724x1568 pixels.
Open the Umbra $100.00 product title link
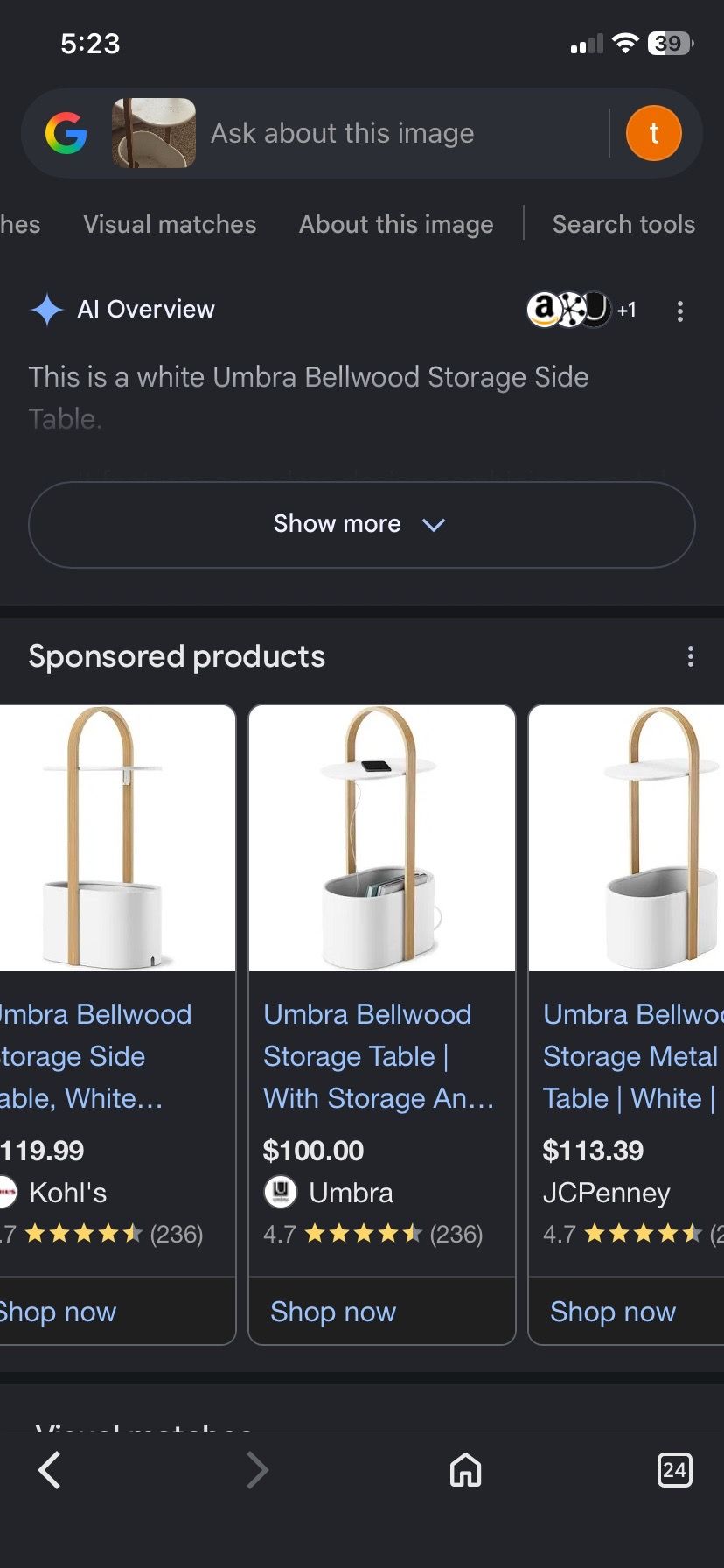pyautogui.click(x=379, y=1056)
